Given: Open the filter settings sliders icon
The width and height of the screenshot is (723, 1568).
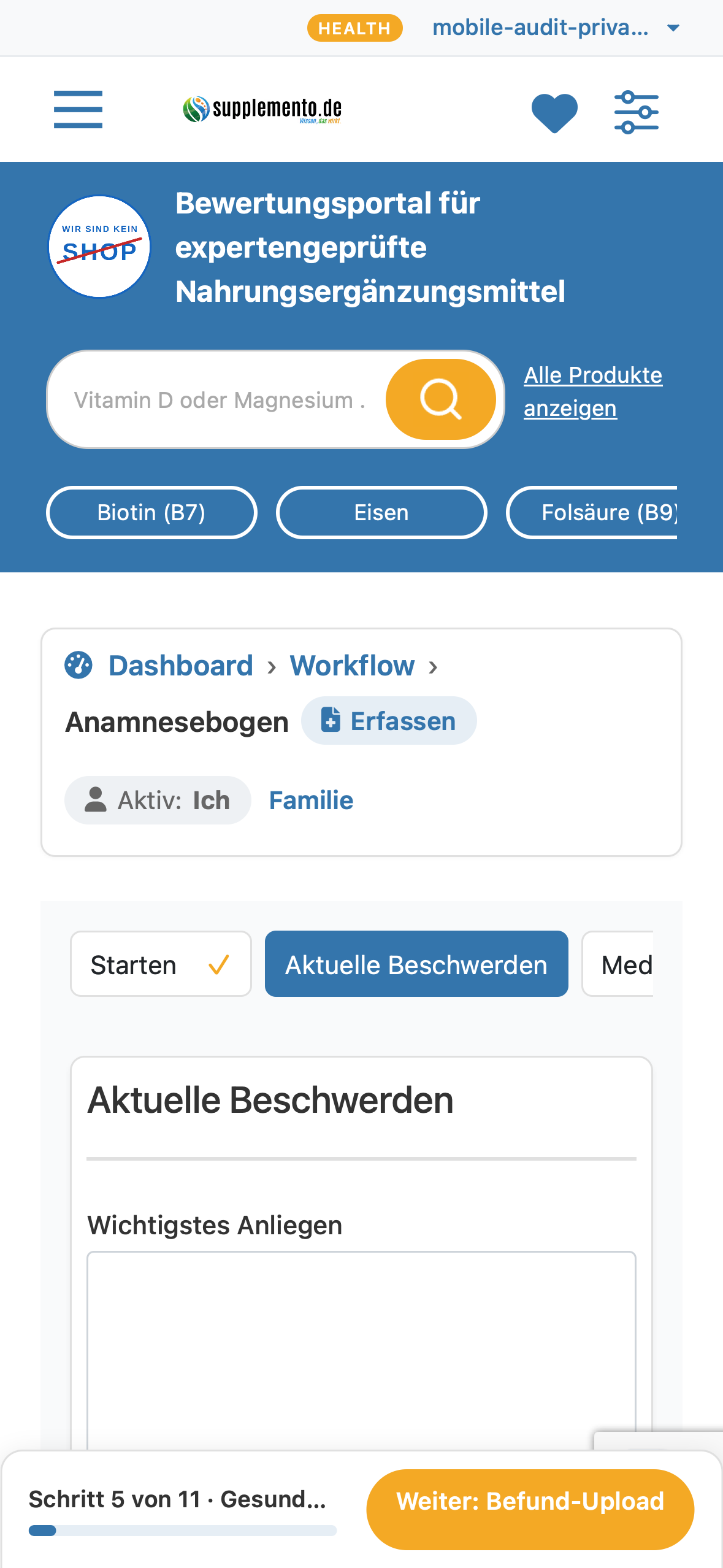Looking at the screenshot, I should [637, 112].
